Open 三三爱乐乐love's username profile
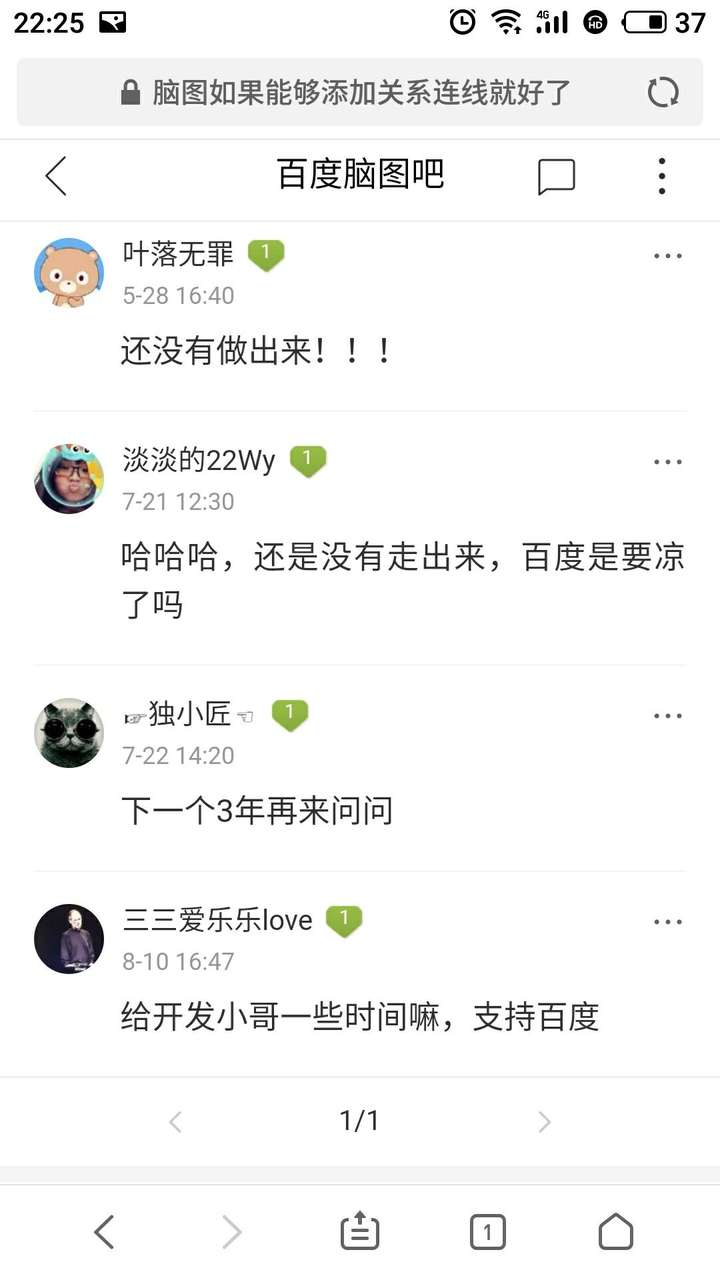The width and height of the screenshot is (720, 1280). point(217,920)
